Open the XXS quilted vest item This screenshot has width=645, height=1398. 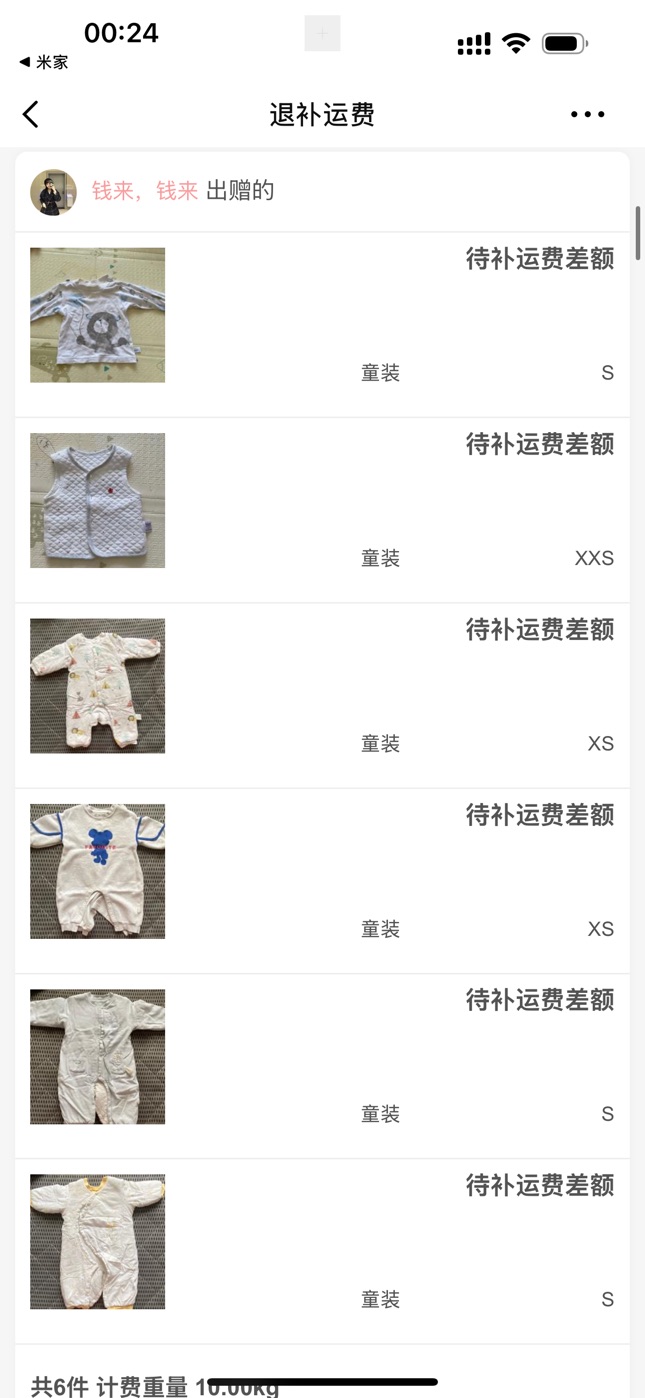click(x=98, y=500)
